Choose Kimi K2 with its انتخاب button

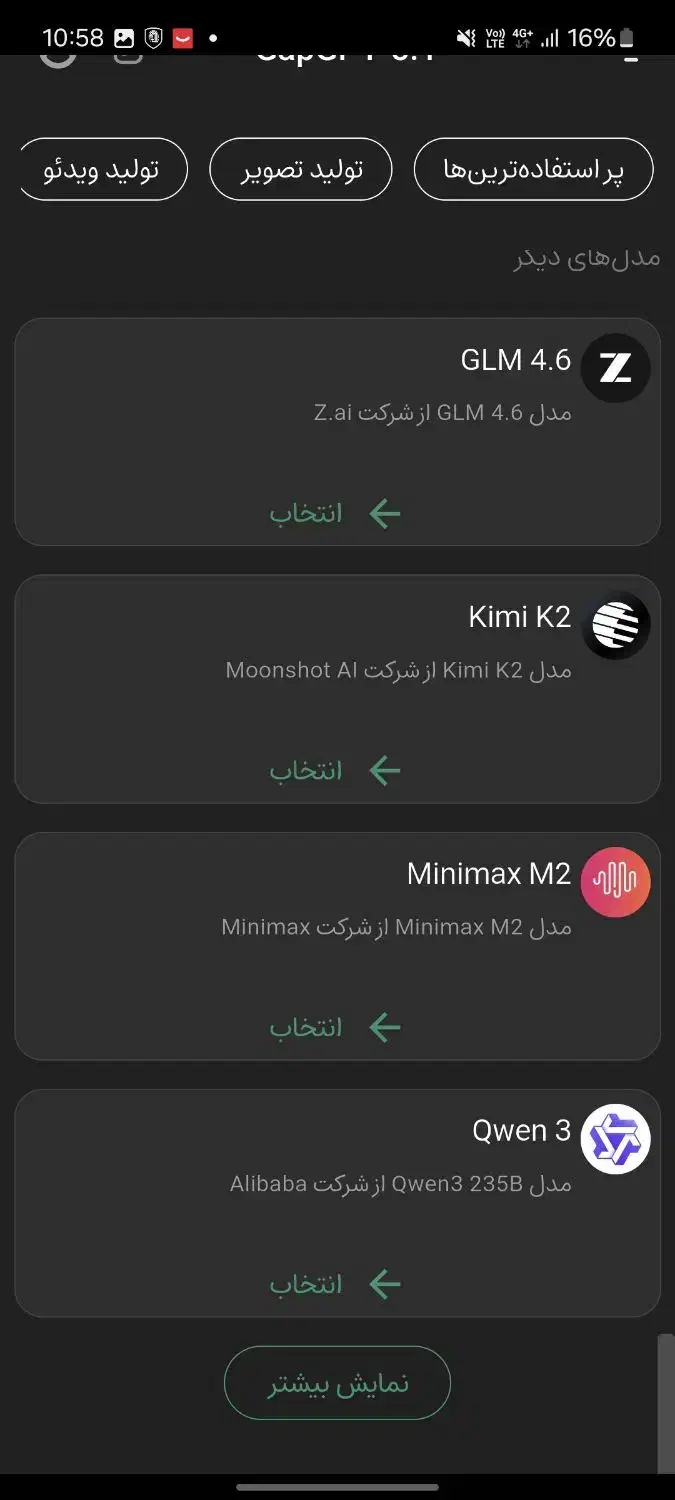pos(335,770)
